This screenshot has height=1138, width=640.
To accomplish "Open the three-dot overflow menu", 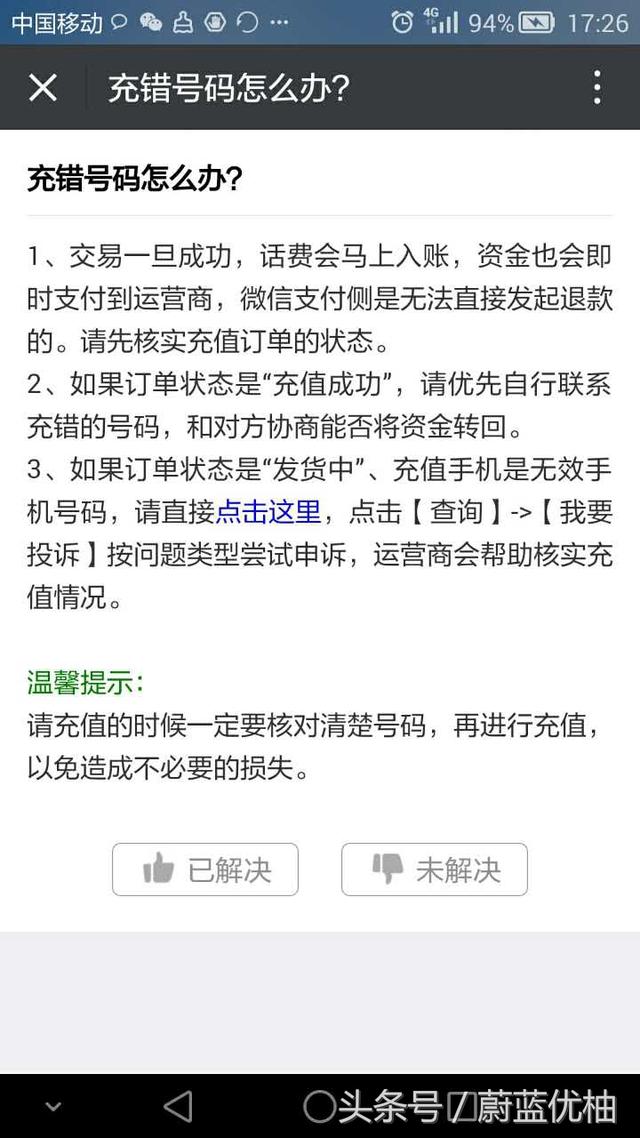I will 596,88.
